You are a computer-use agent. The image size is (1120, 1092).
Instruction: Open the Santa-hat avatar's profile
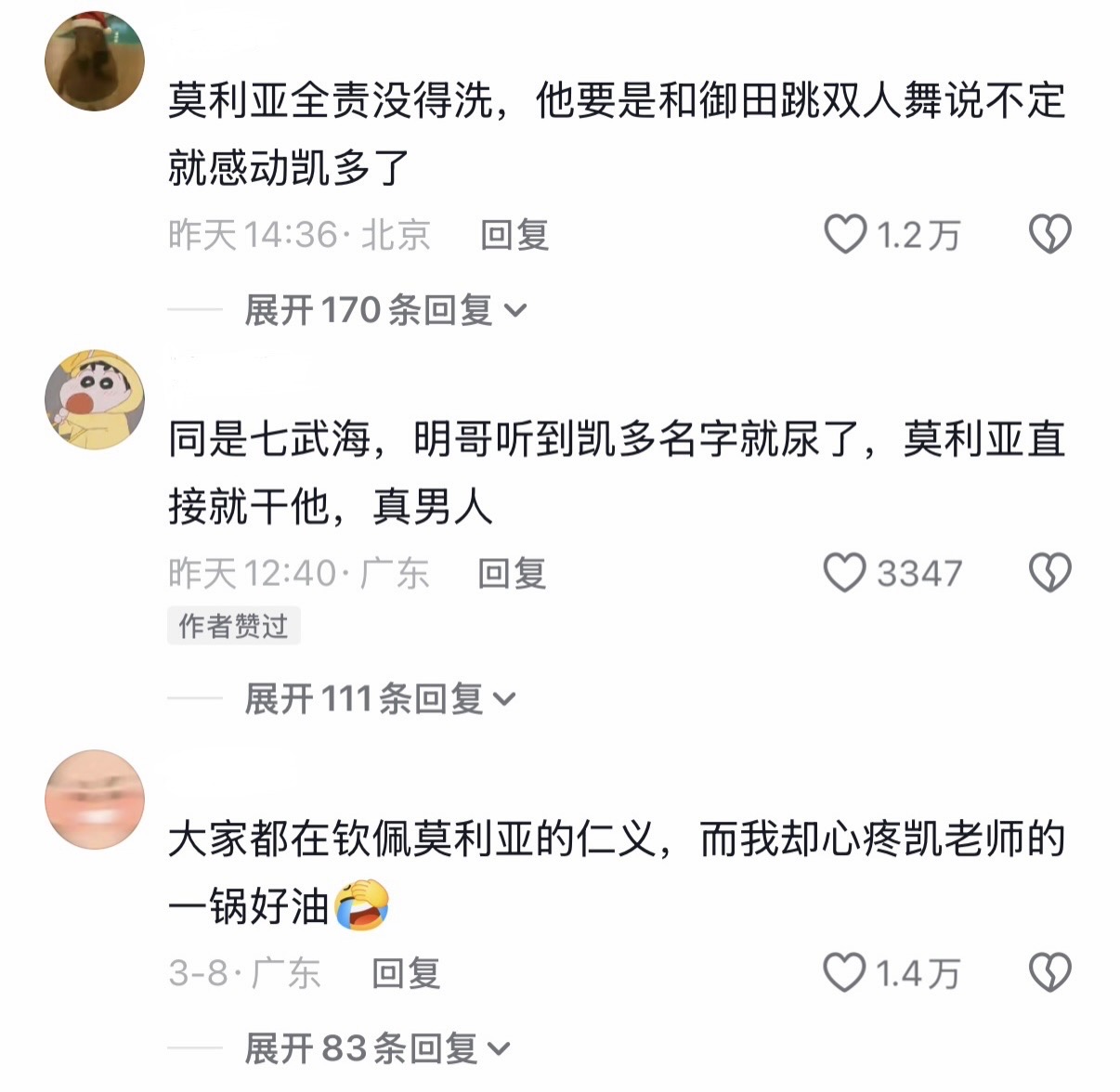click(x=95, y=61)
